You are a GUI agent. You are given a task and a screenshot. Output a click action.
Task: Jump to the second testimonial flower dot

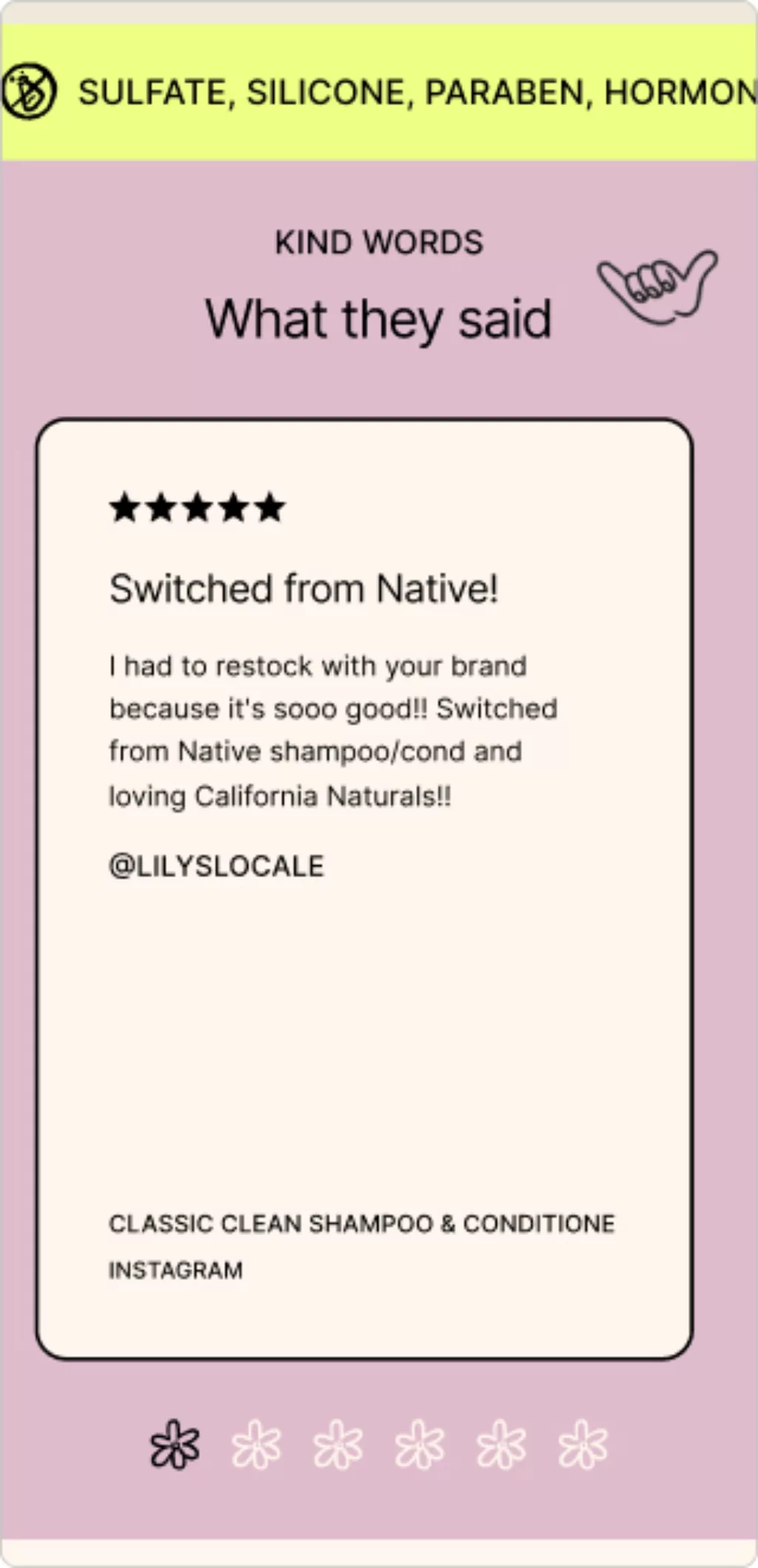[x=256, y=1444]
